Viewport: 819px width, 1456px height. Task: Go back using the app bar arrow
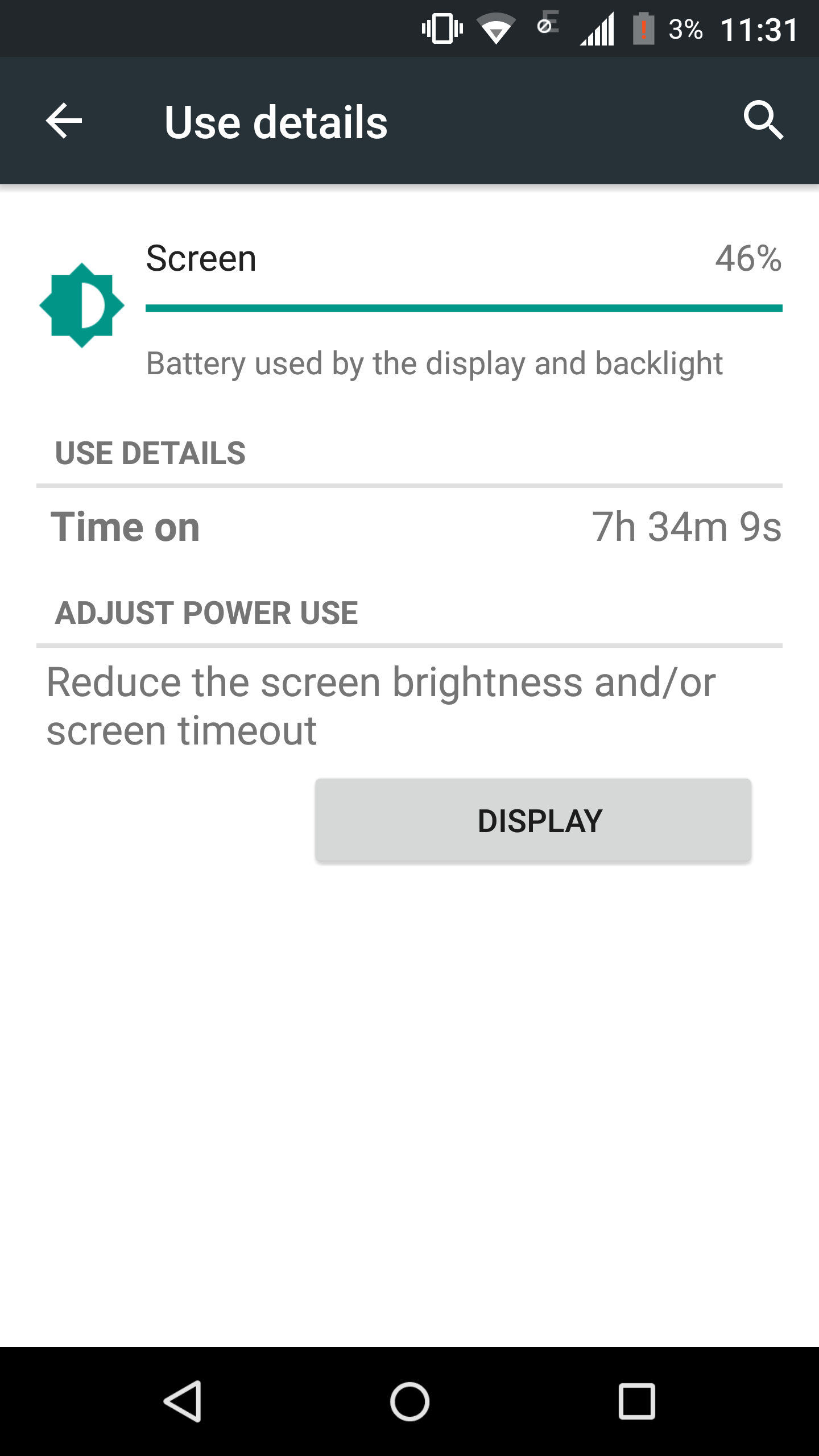click(64, 121)
